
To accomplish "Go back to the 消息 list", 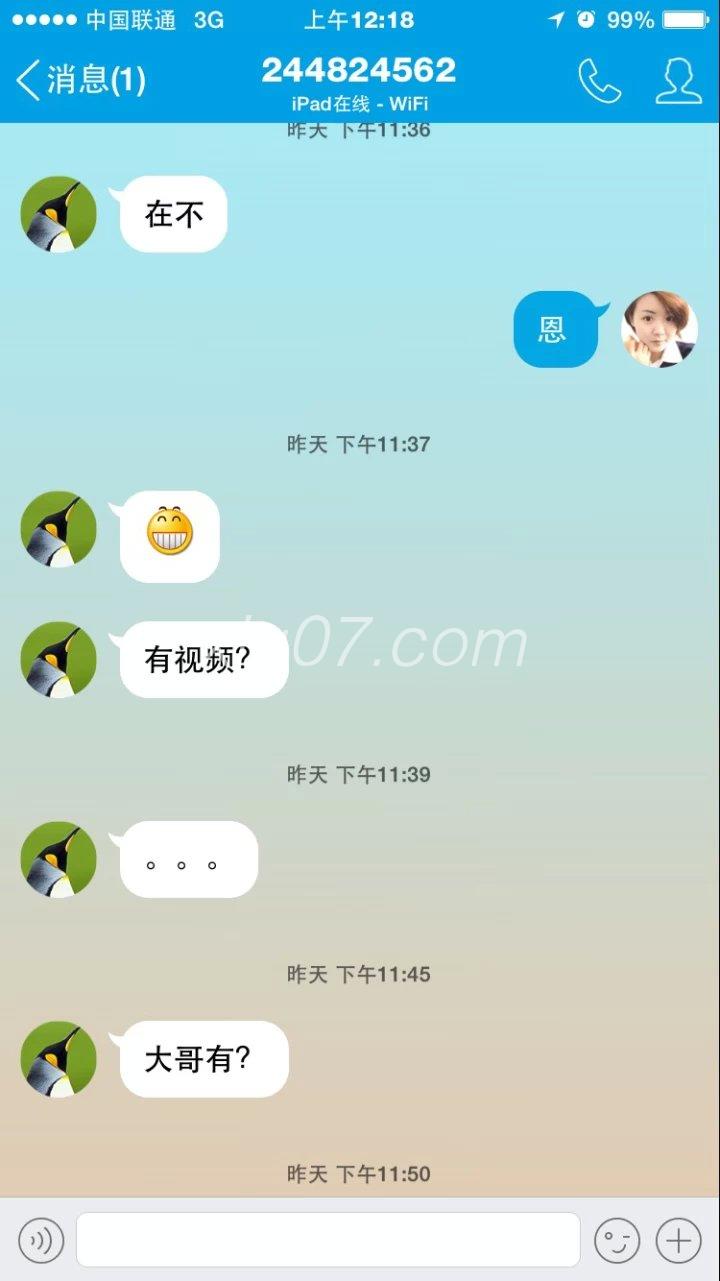I will click(x=80, y=79).
